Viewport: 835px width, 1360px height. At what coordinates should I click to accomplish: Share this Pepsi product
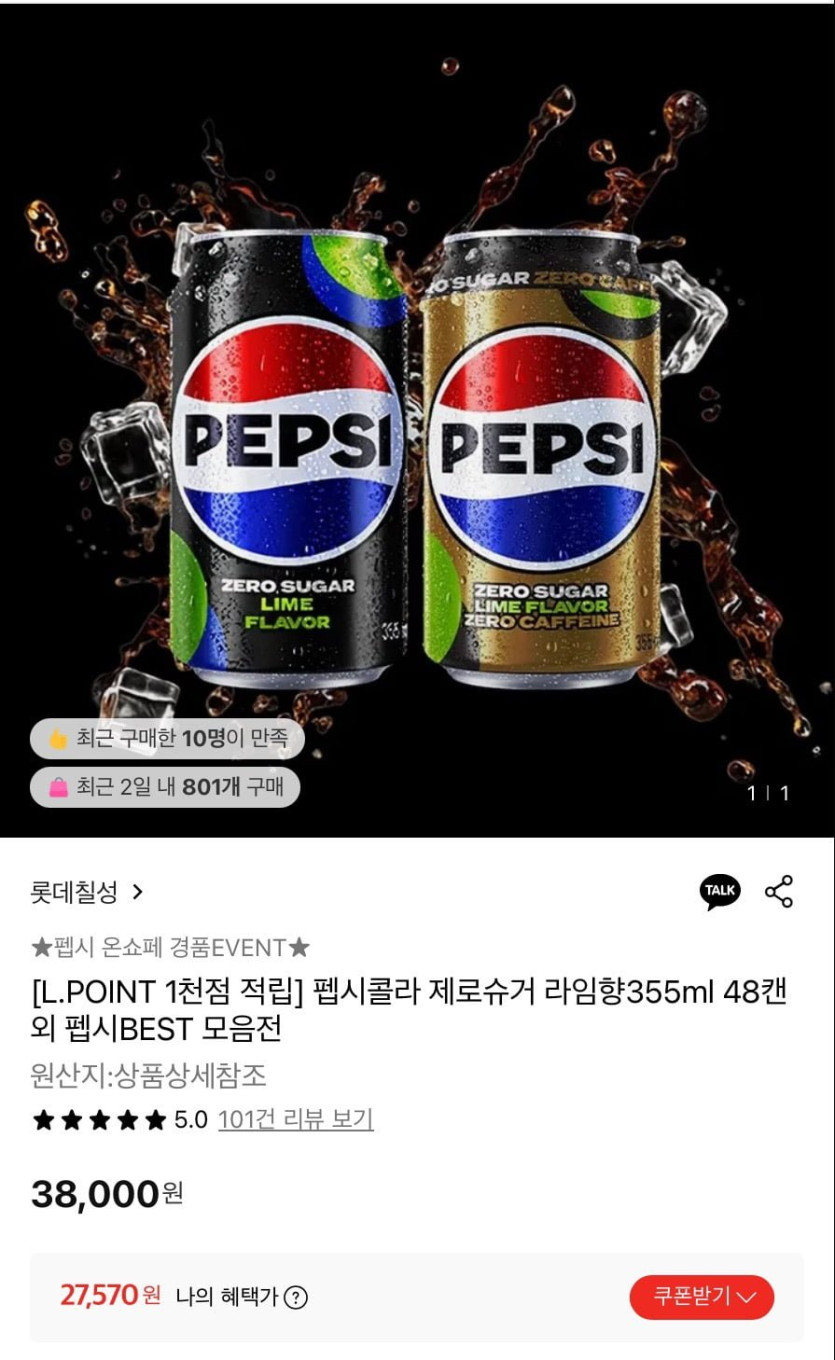pos(779,891)
